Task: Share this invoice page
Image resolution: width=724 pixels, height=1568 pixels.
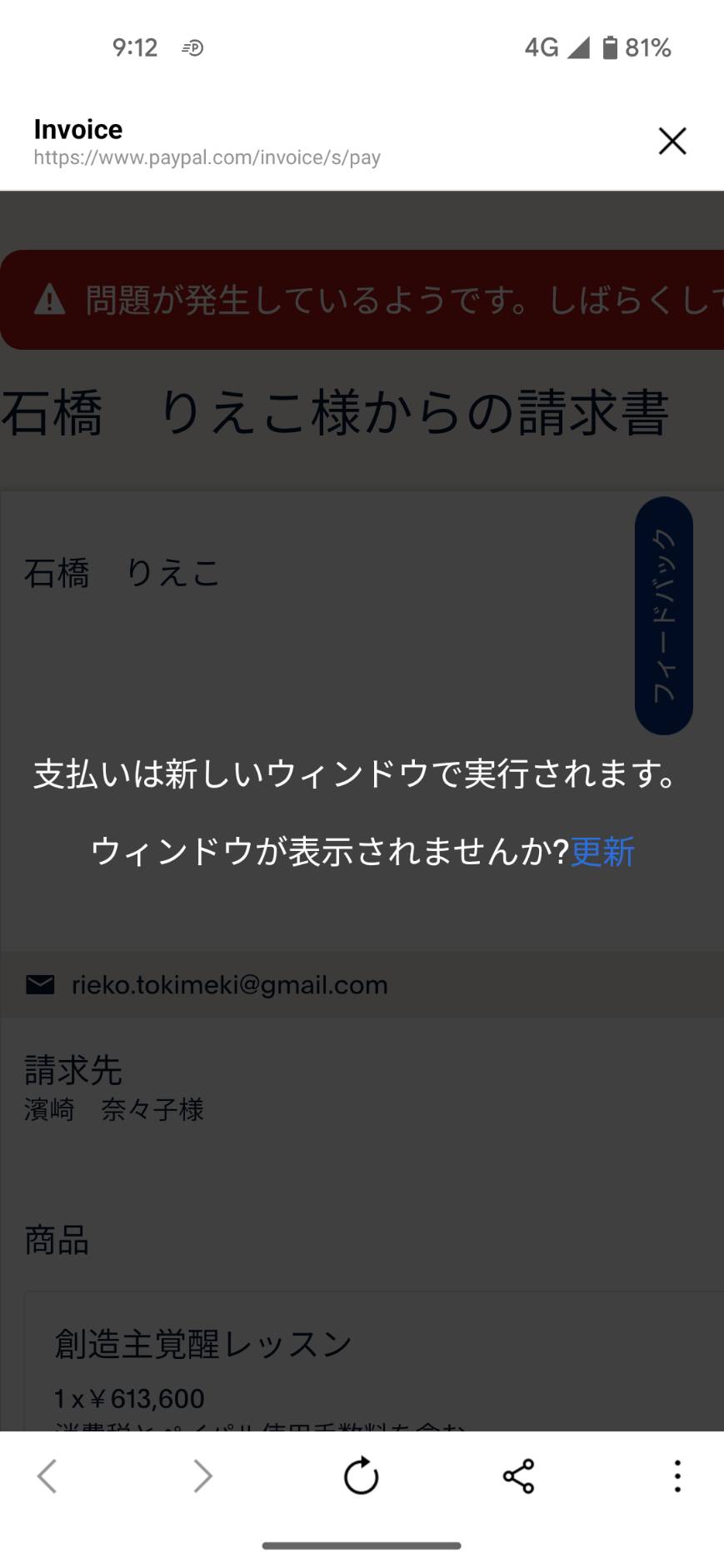Action: coord(518,1476)
